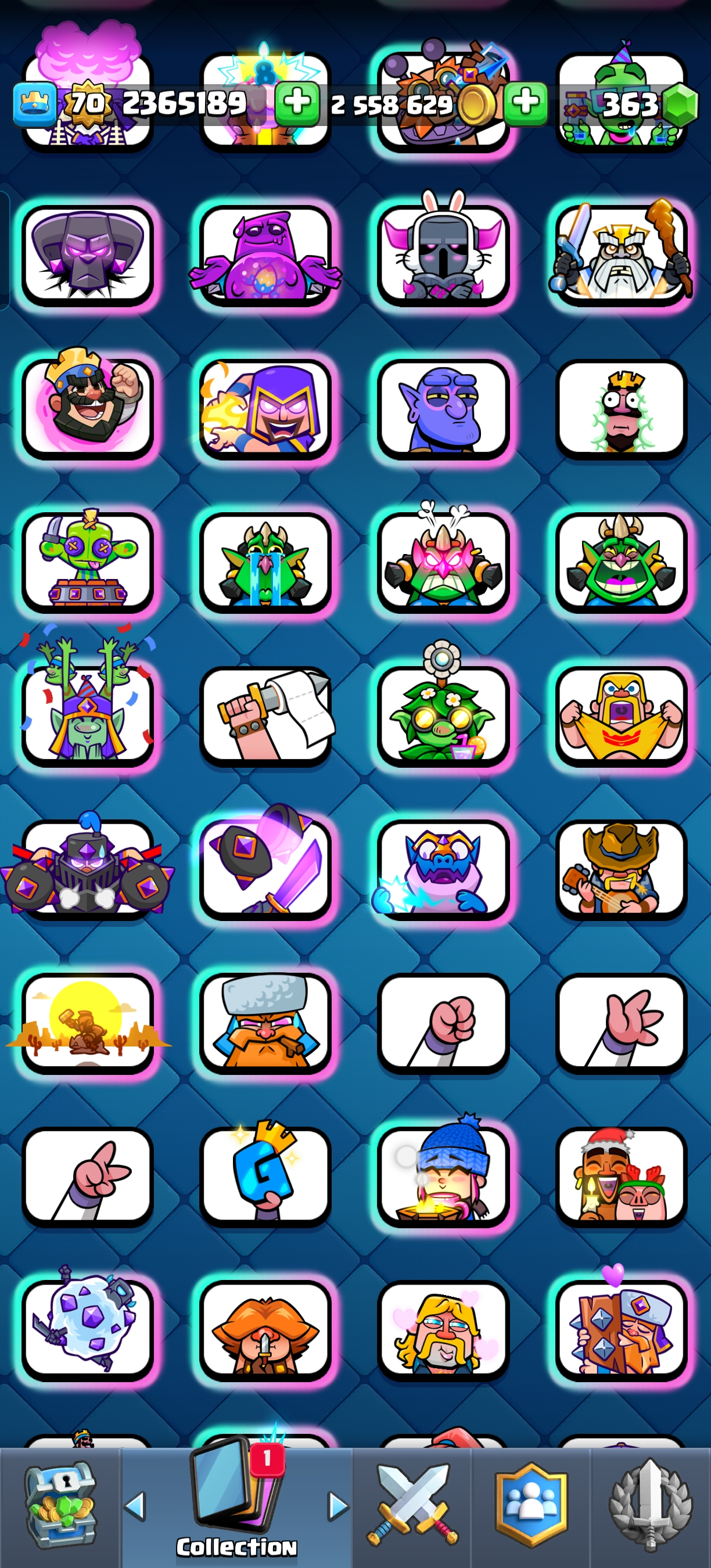Image resolution: width=711 pixels, height=1568 pixels.
Task: Tap the right arrow beside Collection
Action: pyautogui.click(x=338, y=1506)
